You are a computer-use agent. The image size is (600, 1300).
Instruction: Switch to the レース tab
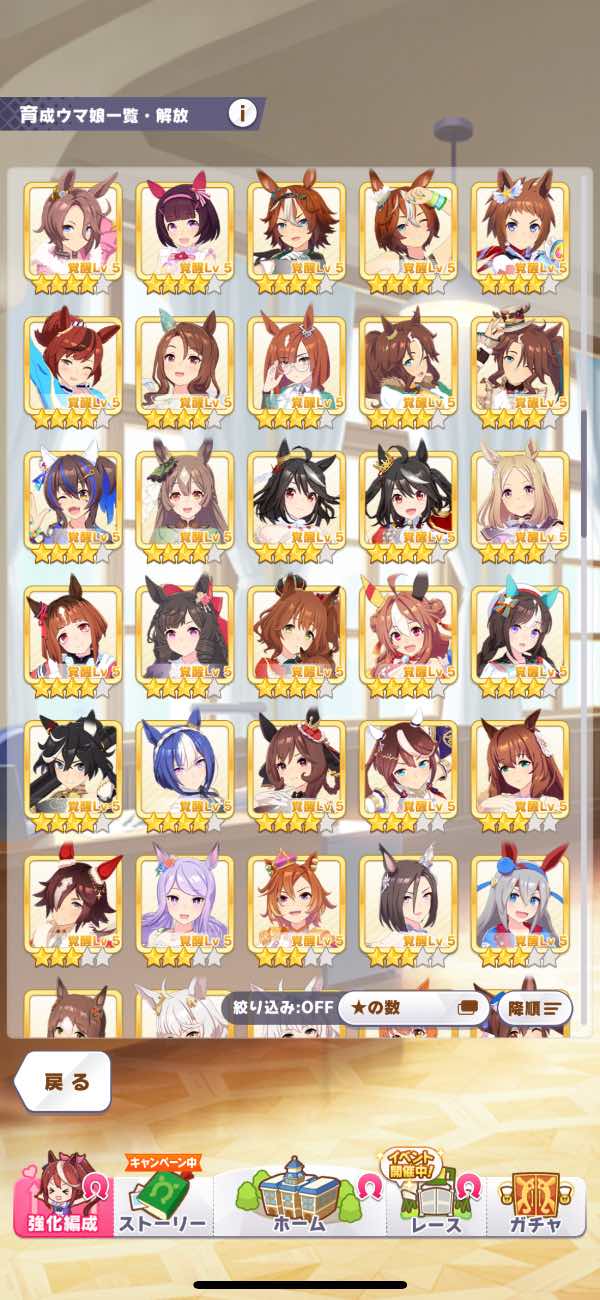(436, 1205)
